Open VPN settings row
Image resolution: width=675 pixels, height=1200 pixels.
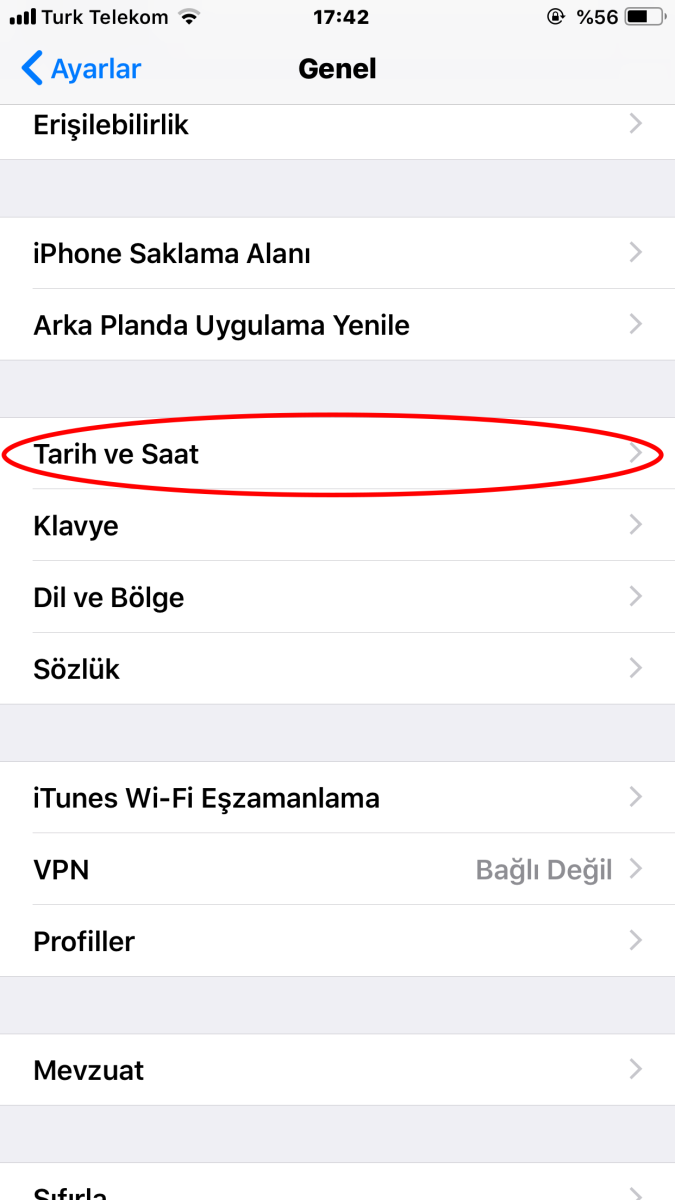337,869
